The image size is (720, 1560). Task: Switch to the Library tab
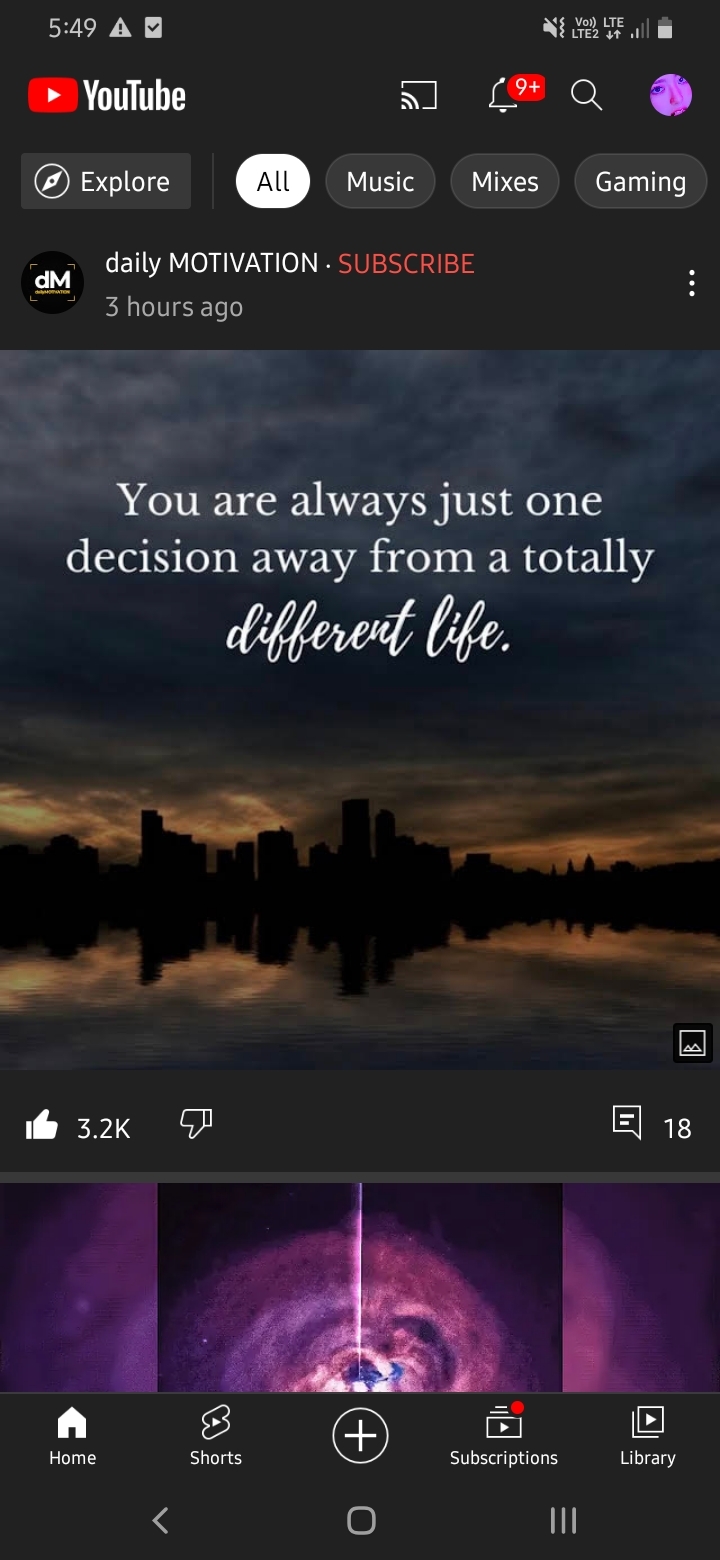[x=648, y=1435]
